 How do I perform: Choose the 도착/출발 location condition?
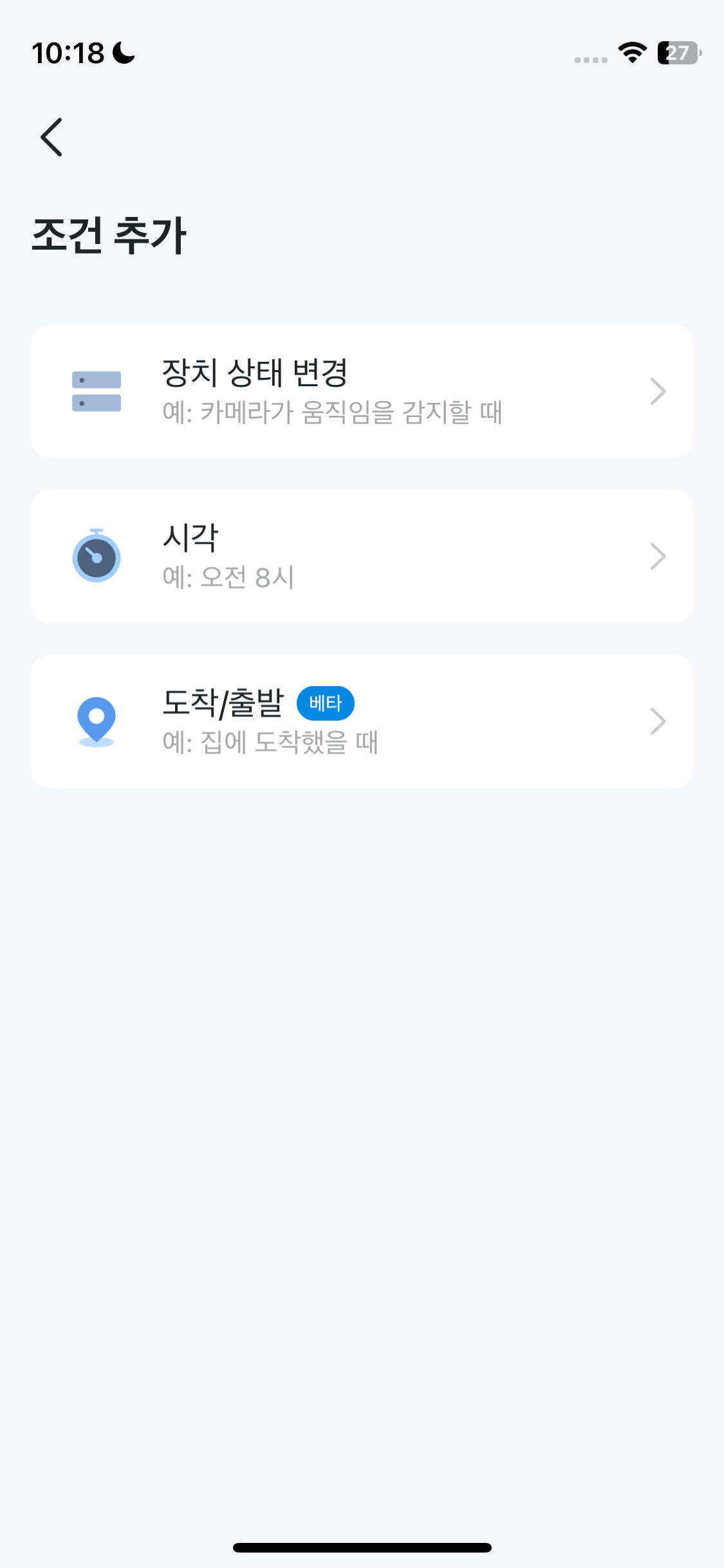click(x=362, y=722)
